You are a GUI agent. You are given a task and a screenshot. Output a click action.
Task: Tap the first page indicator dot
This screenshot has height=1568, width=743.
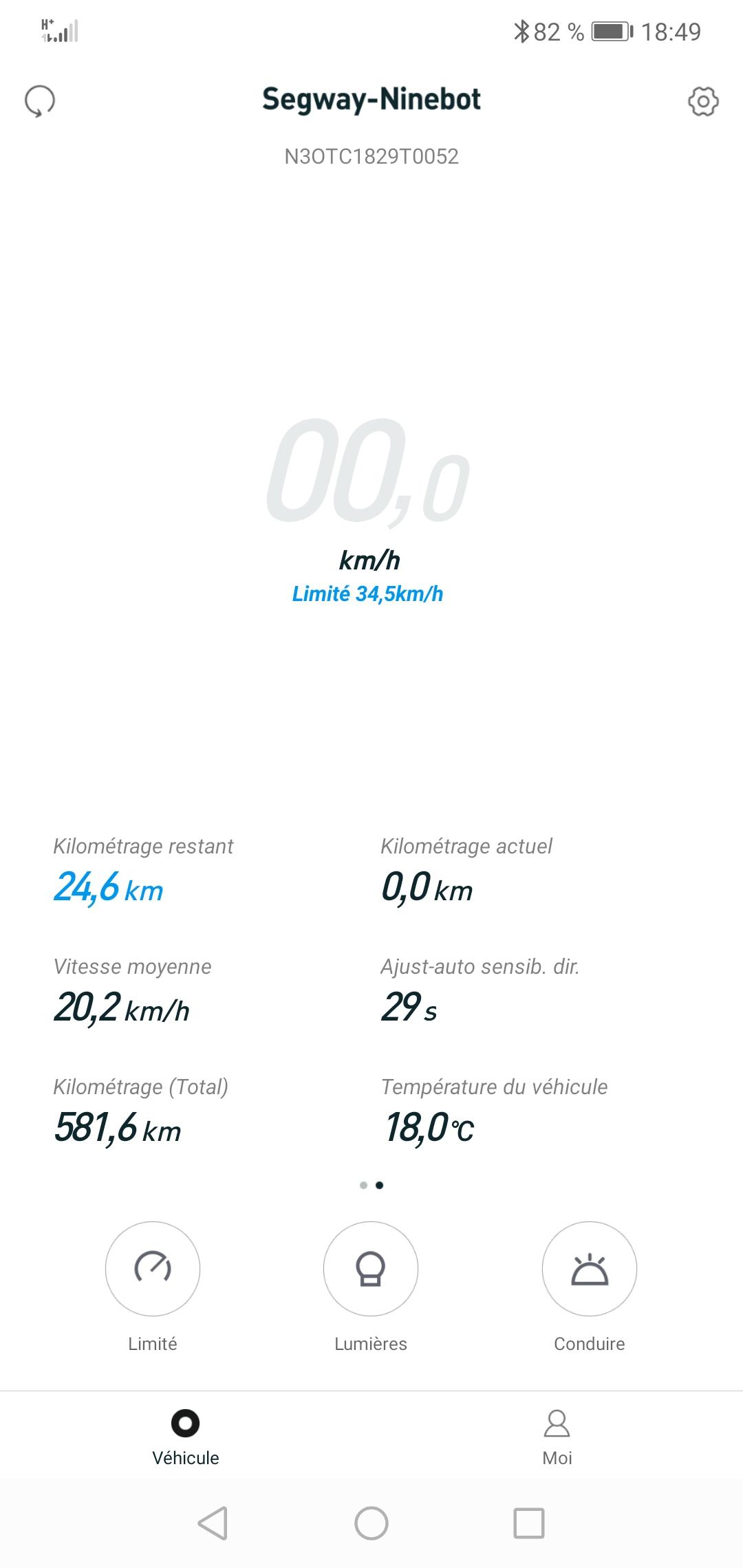click(363, 1185)
